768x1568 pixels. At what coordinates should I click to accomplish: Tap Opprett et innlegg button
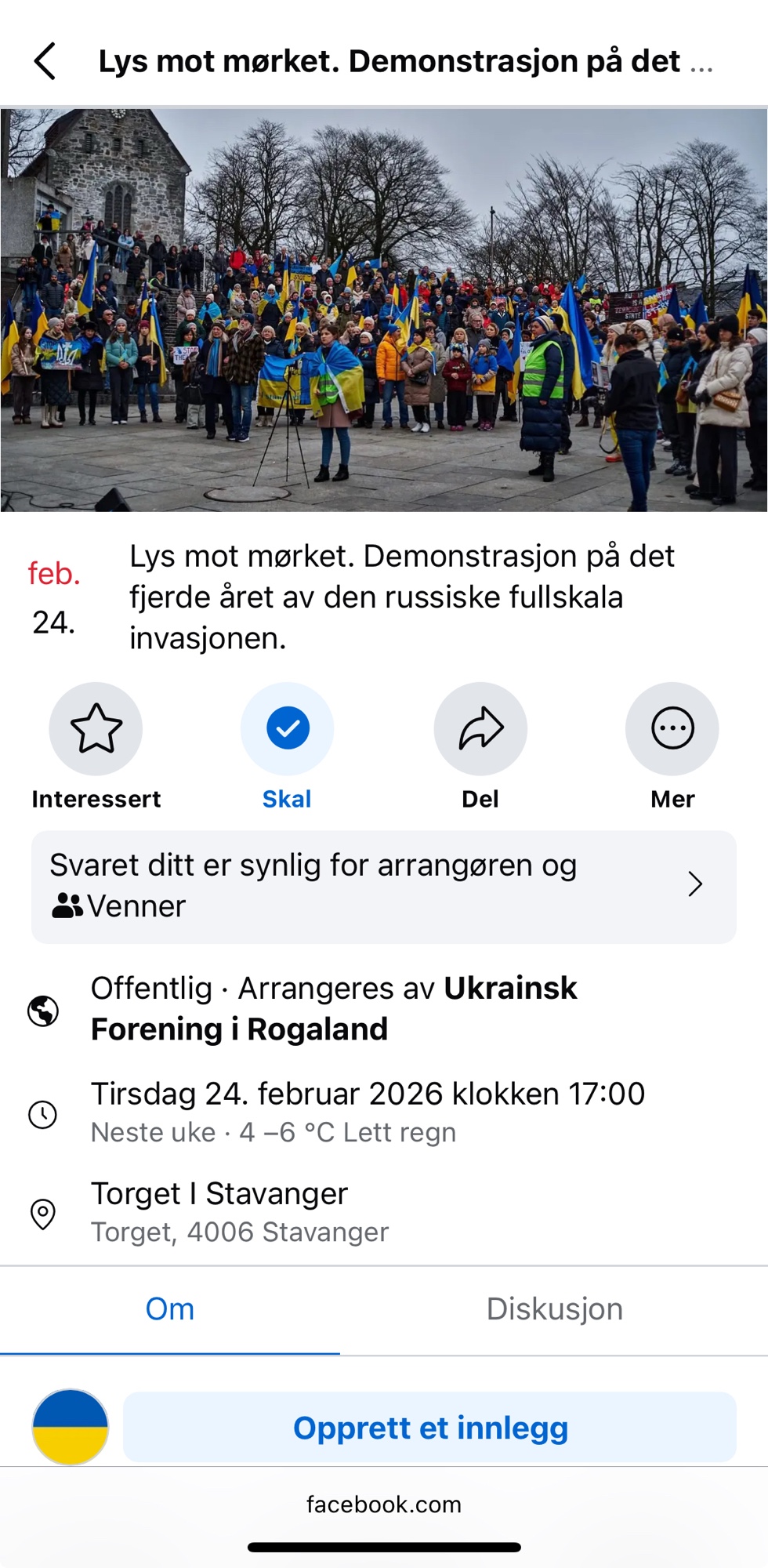point(429,1428)
